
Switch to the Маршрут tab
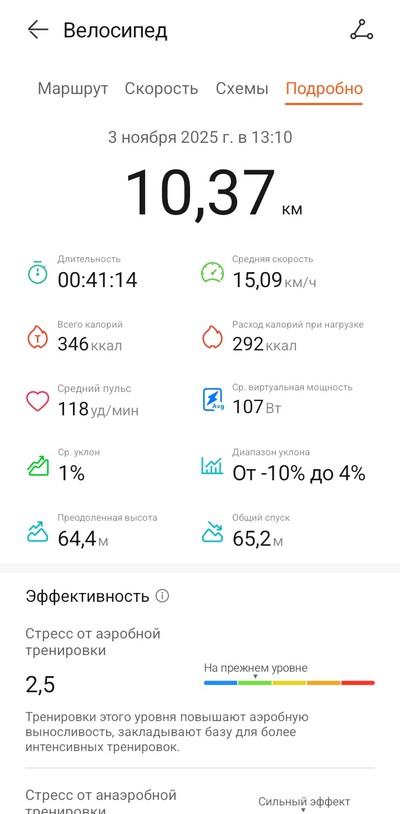73,88
